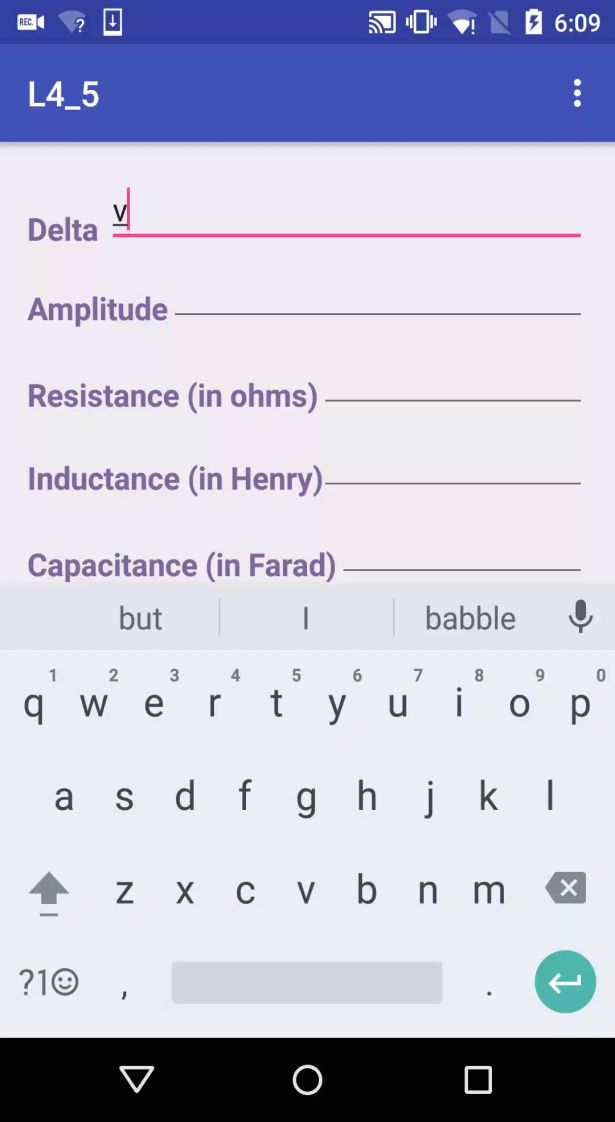
Task: Choose the "but" keyboard suggestion
Action: 140,618
